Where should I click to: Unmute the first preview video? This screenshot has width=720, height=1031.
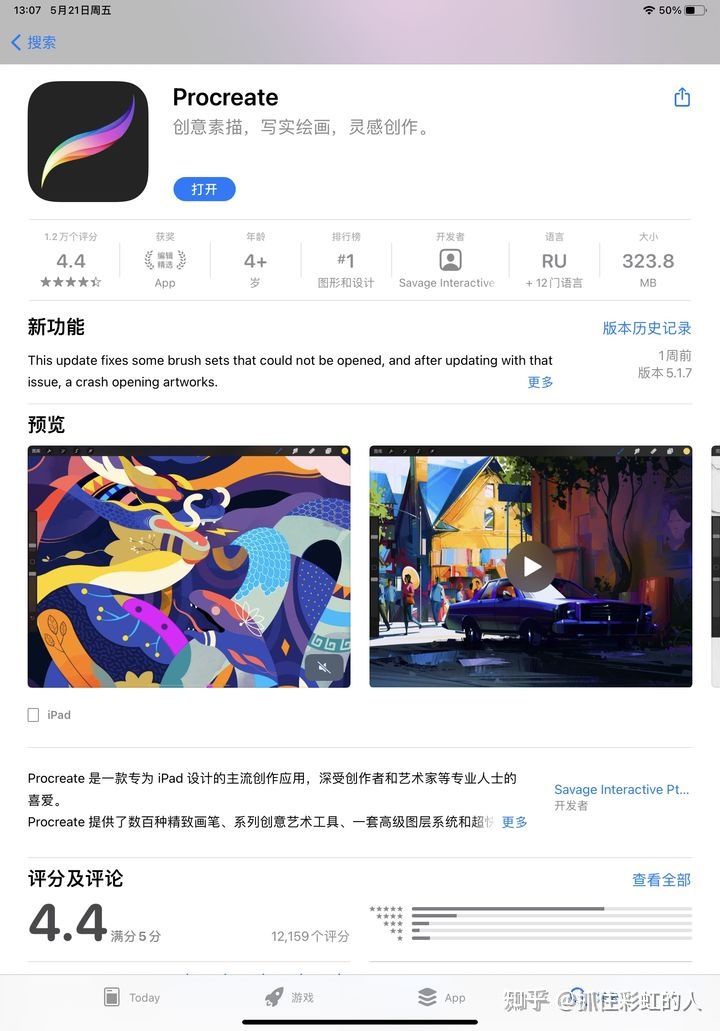point(322,667)
